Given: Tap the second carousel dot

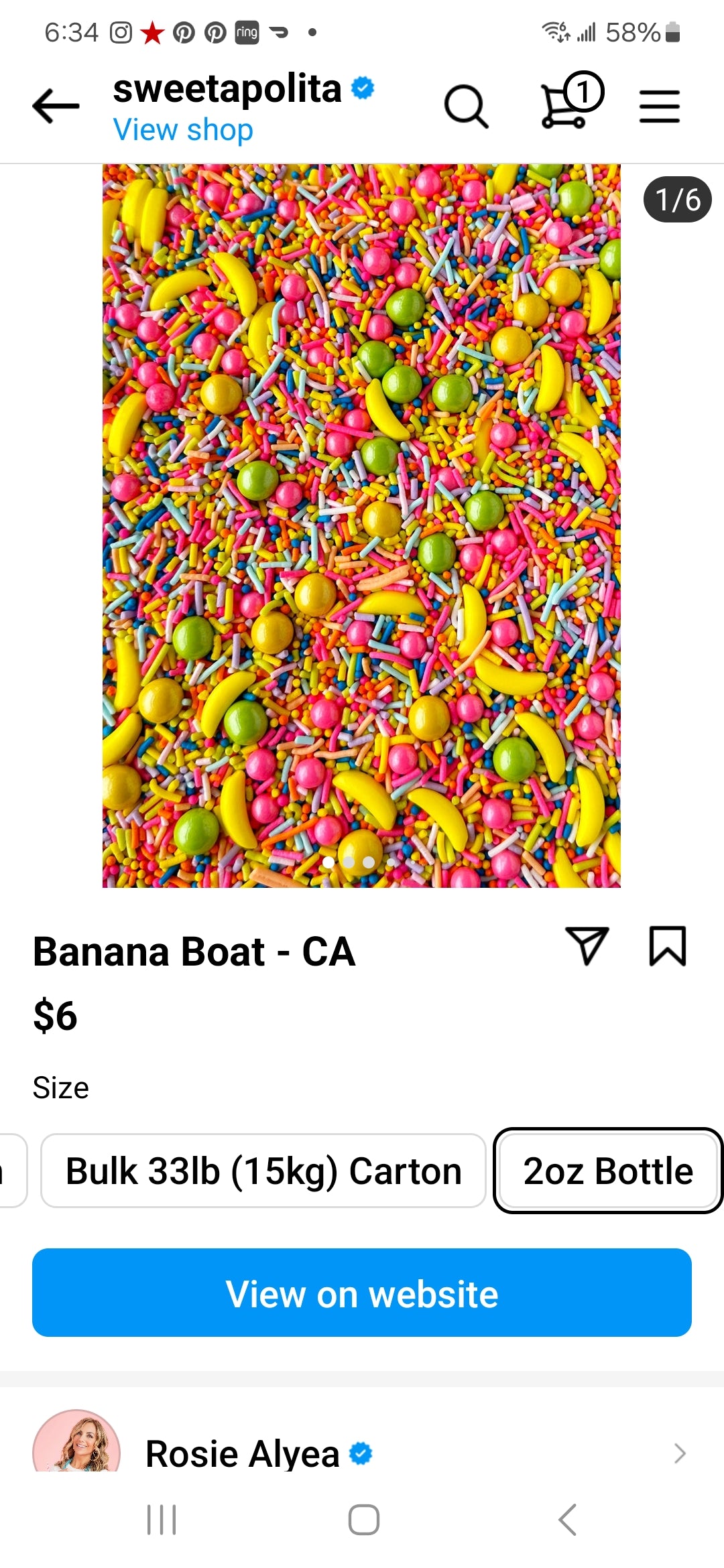Looking at the screenshot, I should pyautogui.click(x=349, y=863).
